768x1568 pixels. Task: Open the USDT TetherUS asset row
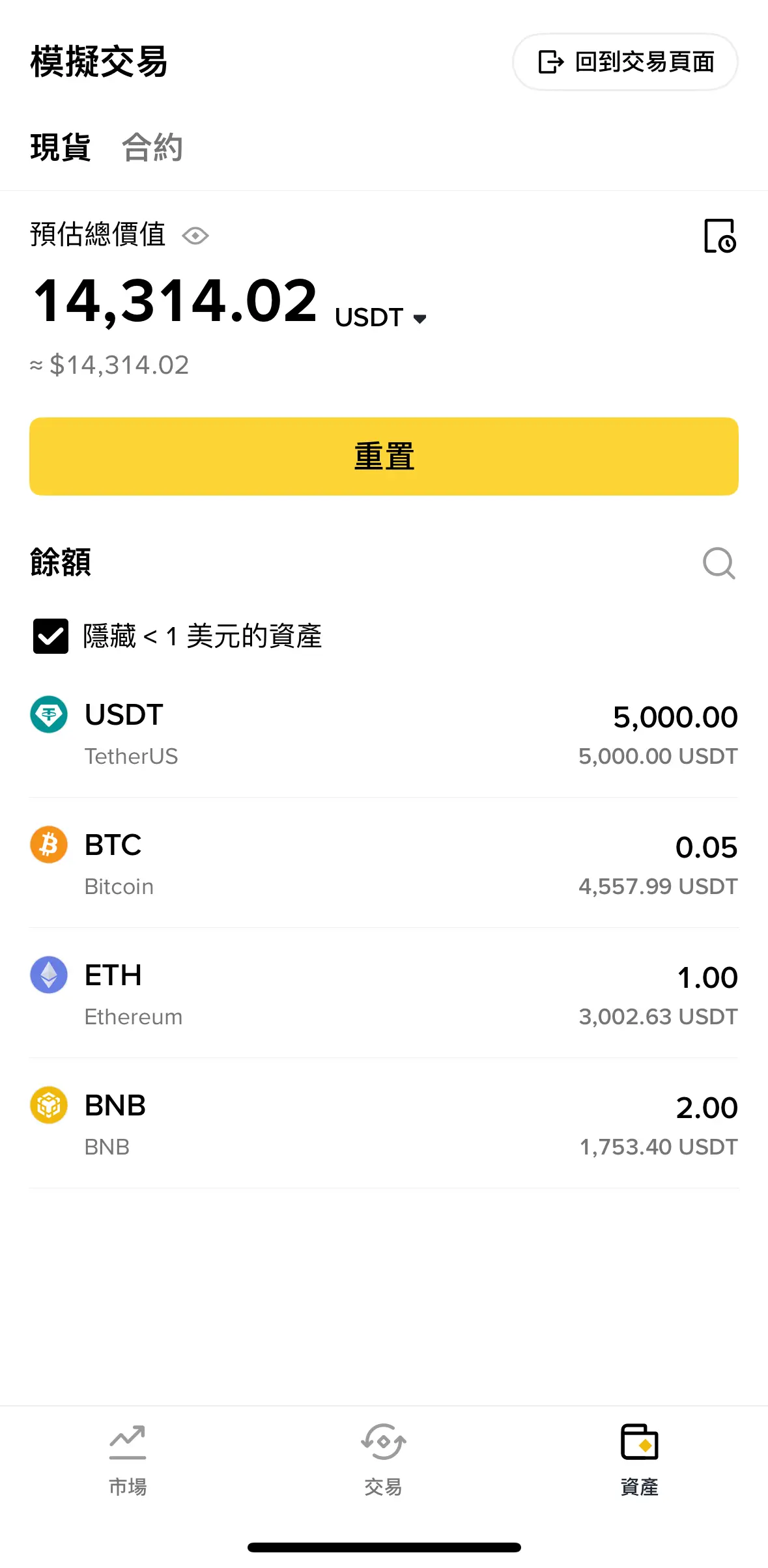(x=384, y=735)
